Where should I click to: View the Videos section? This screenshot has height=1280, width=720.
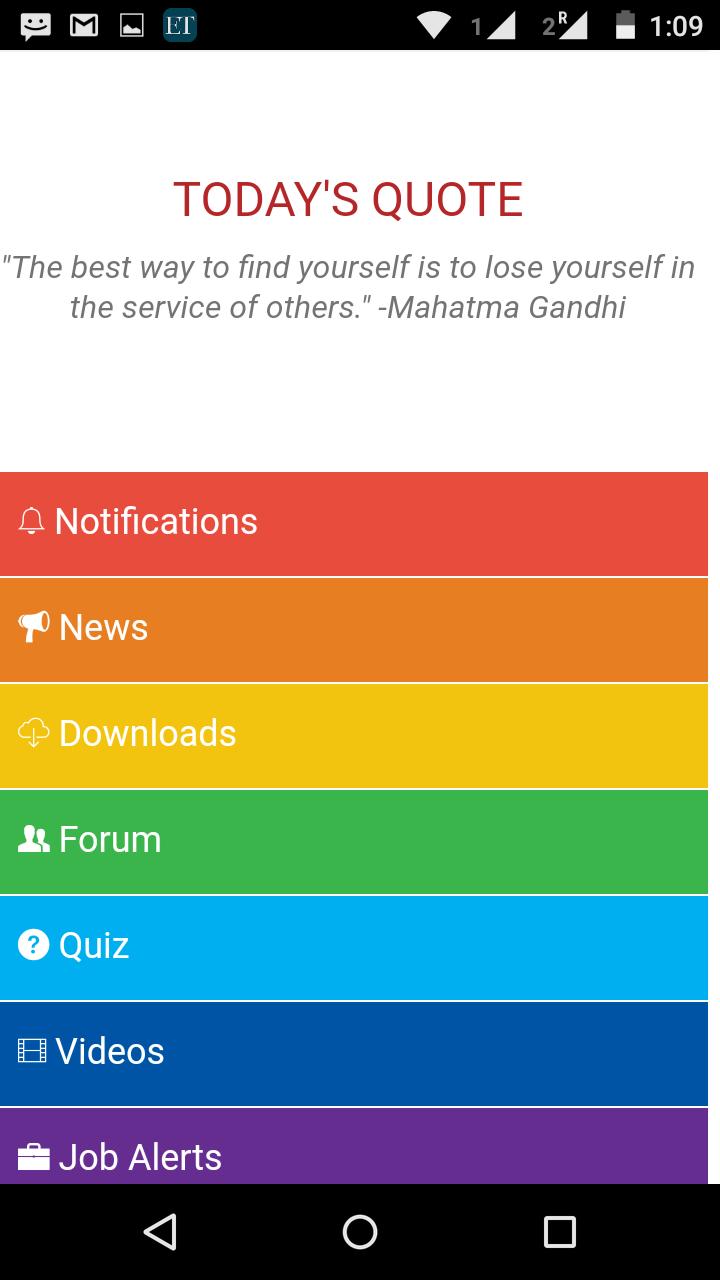tap(353, 1053)
